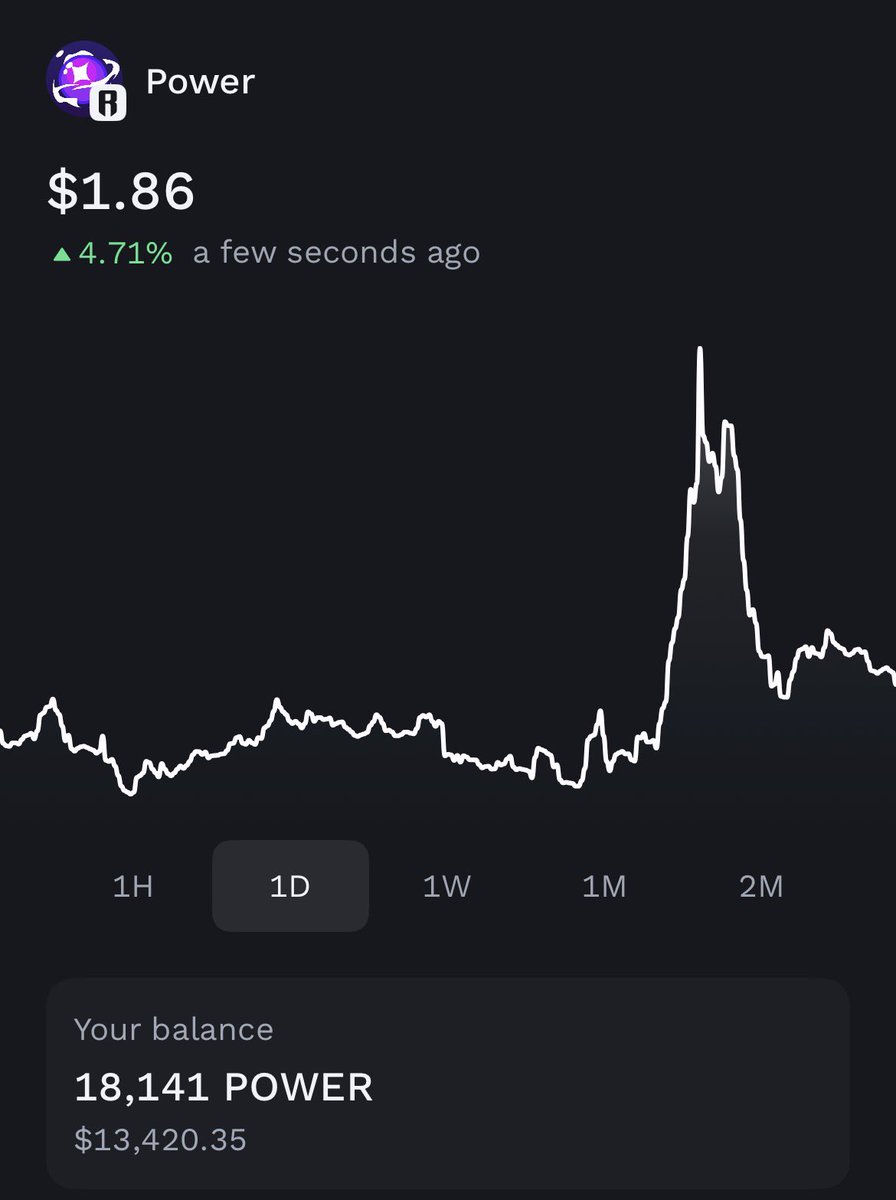Show the 1W price chart
This screenshot has height=1200, width=896.
click(446, 886)
